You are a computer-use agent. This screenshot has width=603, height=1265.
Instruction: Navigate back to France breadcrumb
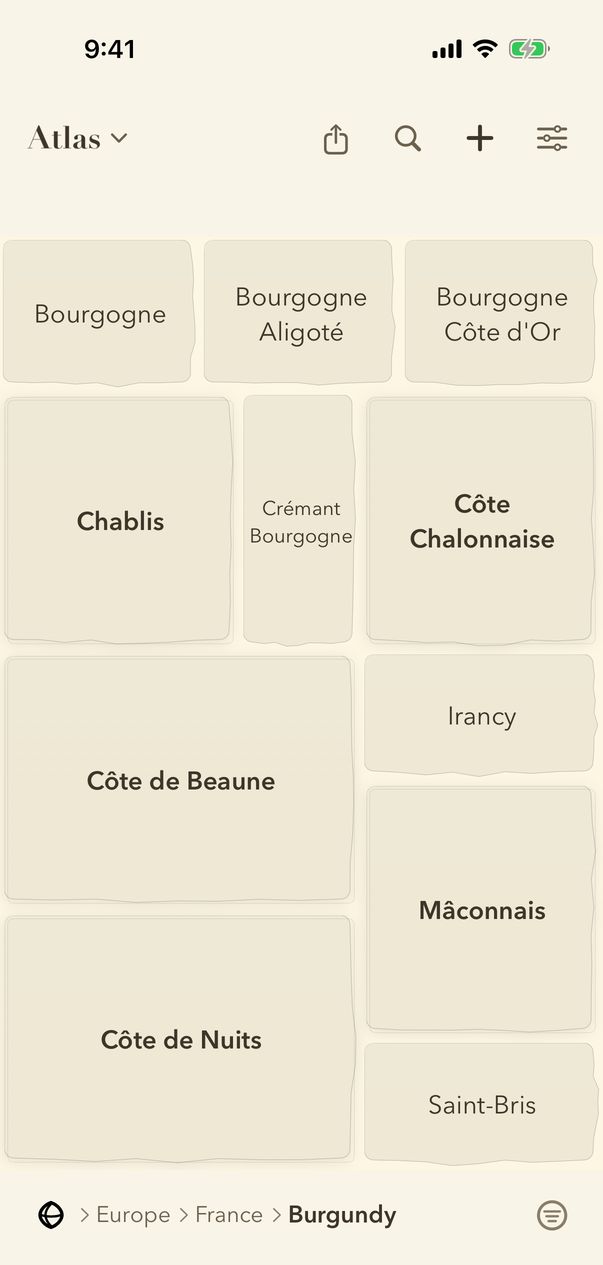[x=229, y=1215]
